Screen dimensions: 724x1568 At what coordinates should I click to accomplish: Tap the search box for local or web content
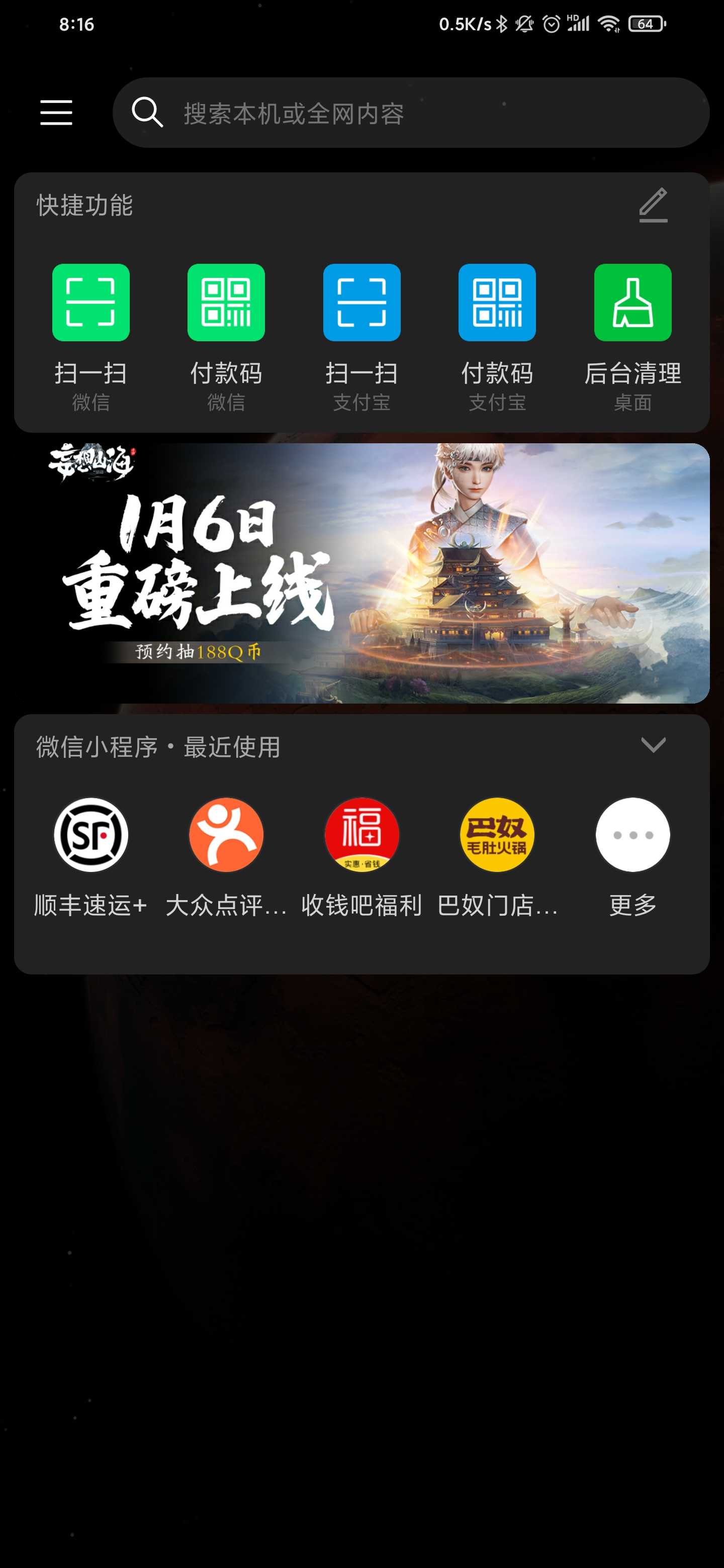pyautogui.click(x=411, y=113)
